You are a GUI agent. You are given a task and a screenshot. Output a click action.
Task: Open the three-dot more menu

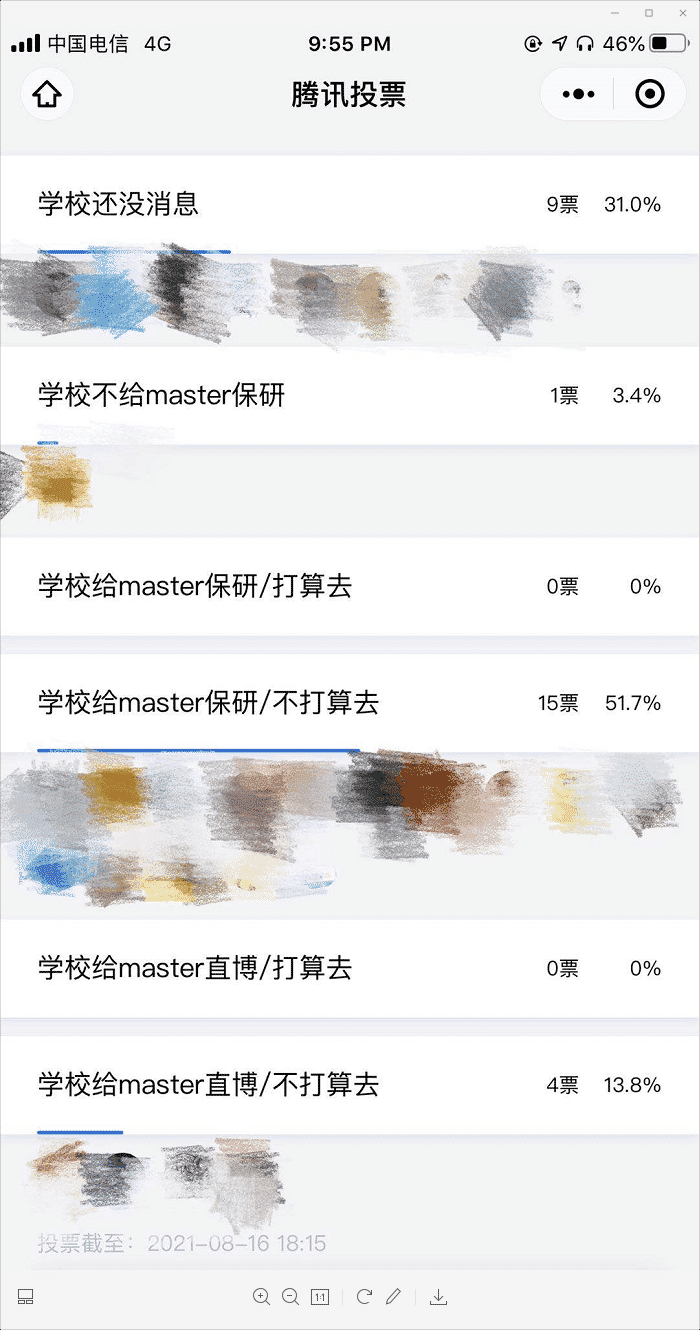tap(578, 95)
